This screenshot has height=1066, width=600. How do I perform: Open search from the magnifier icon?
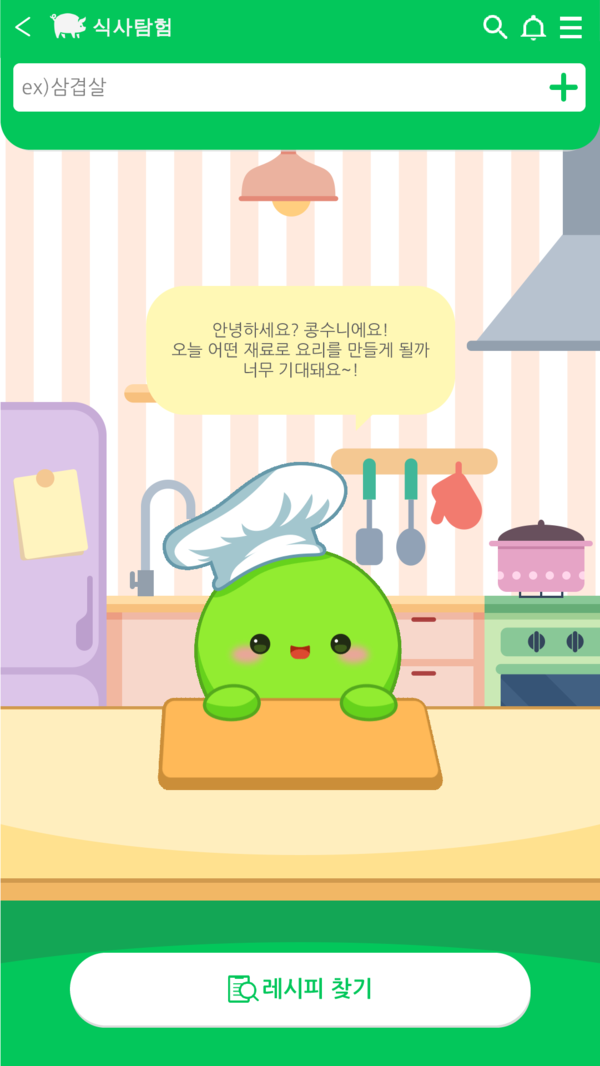[495, 27]
